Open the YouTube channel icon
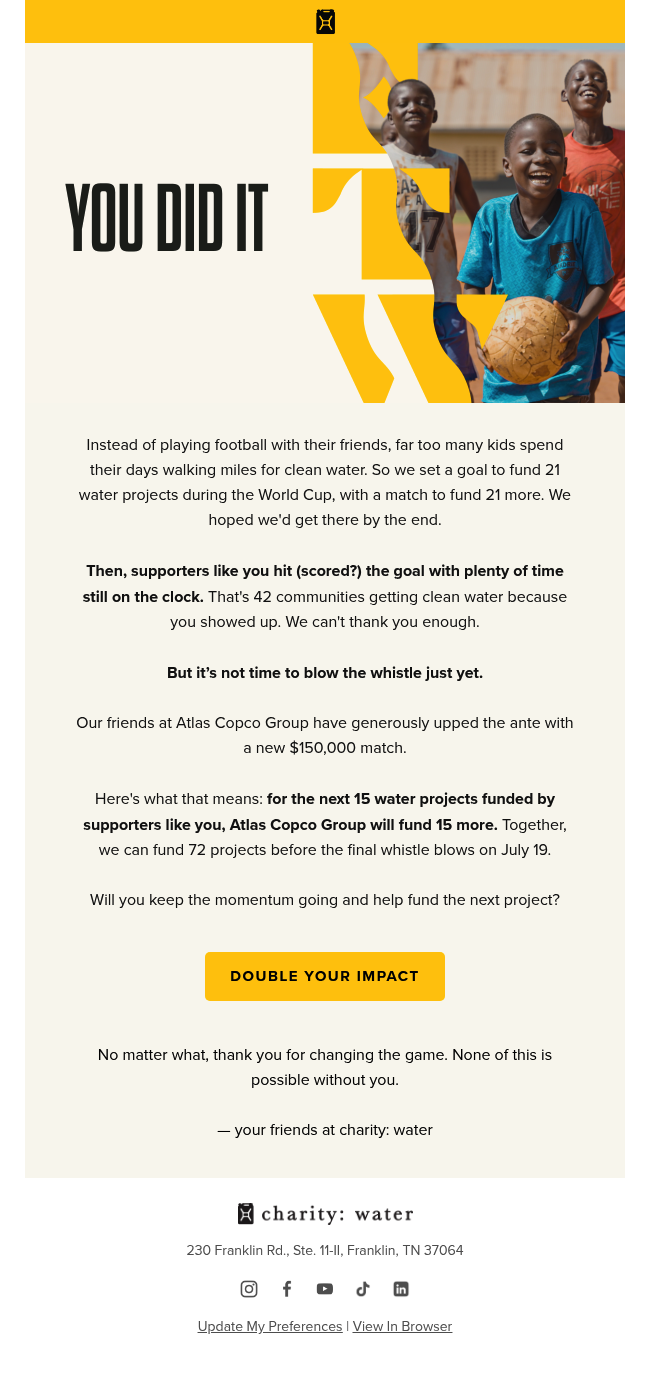 (x=325, y=1289)
